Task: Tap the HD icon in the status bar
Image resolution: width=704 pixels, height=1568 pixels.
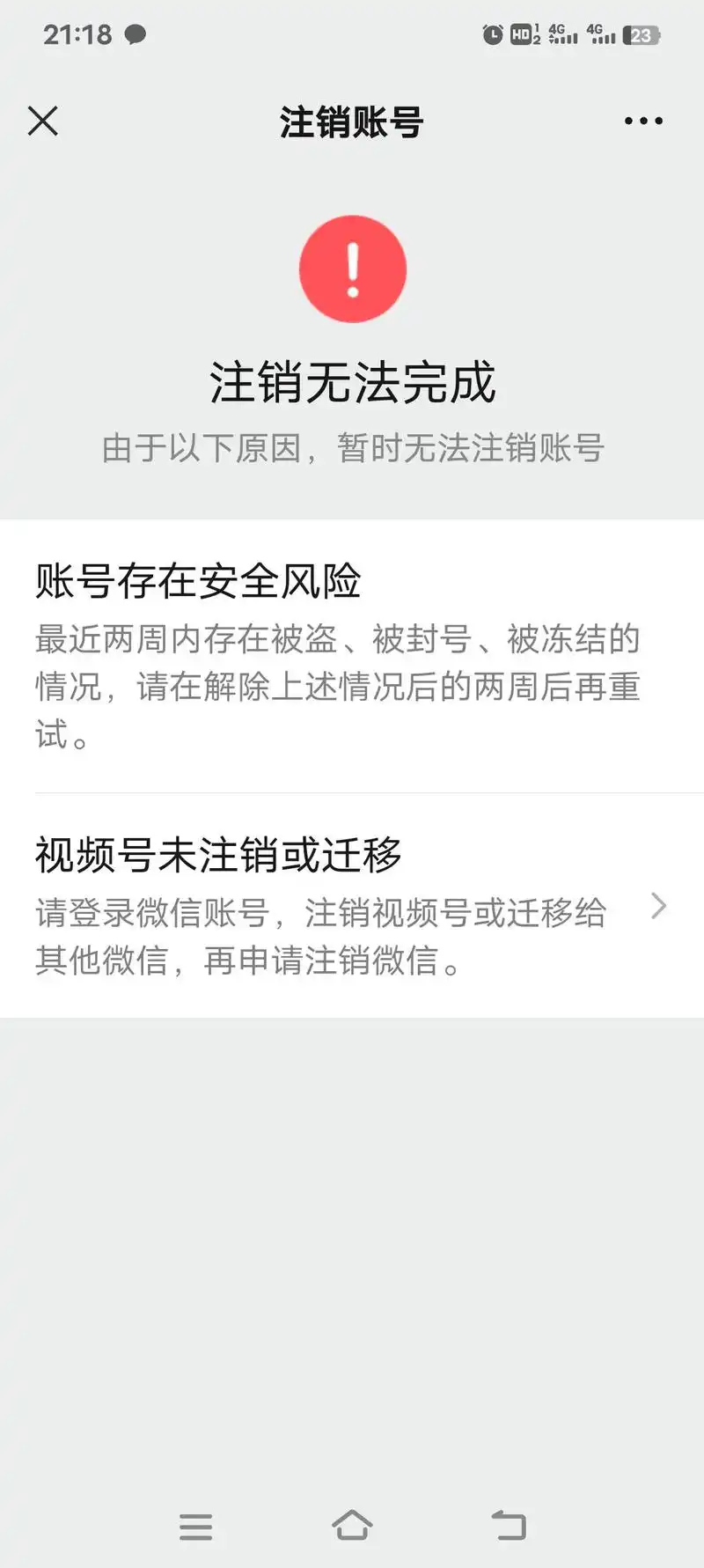Action: [x=522, y=35]
